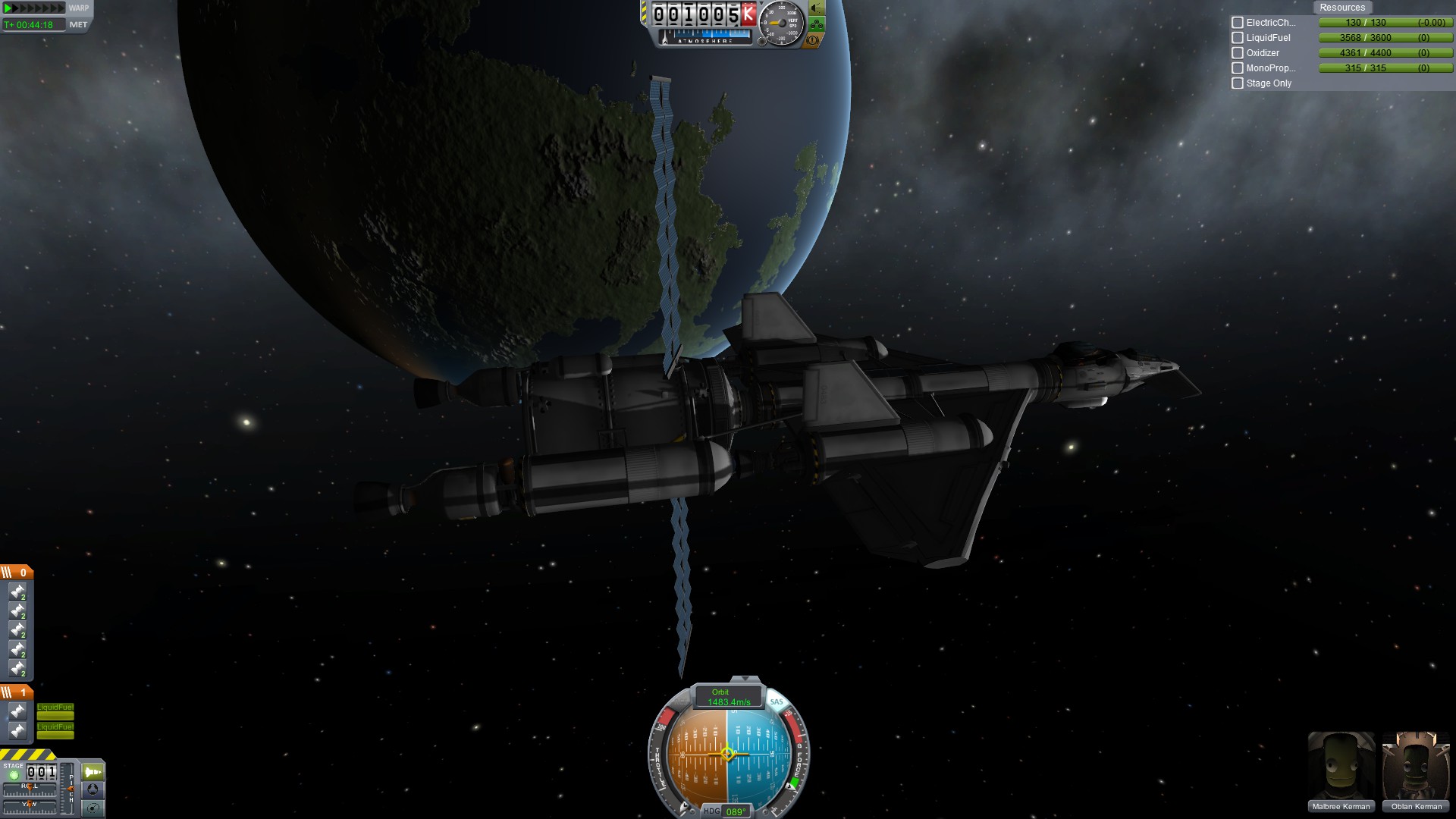1456x819 pixels.
Task: Toggle navball speed mode from Orbit
Action: (727, 697)
